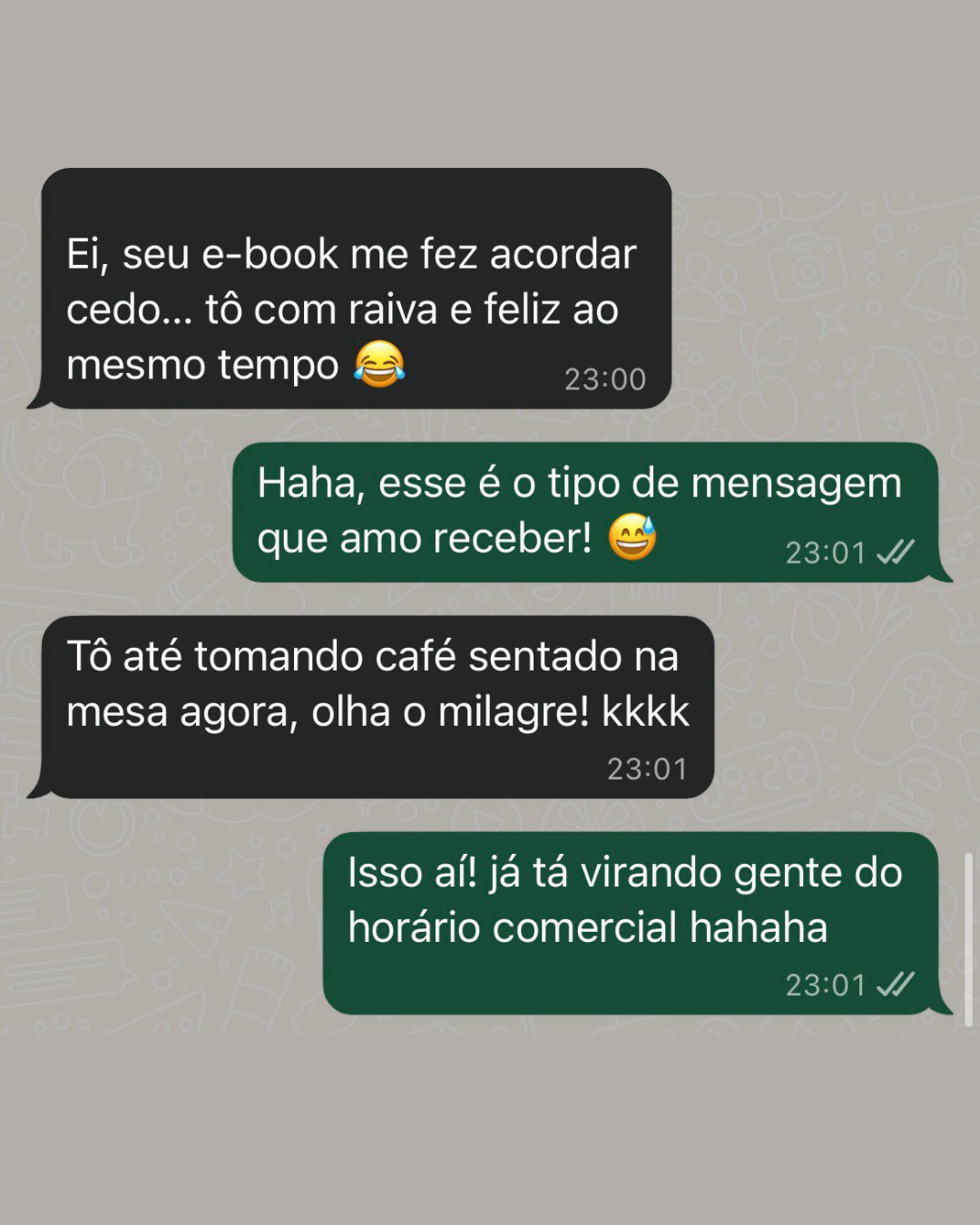Click the 23:01 timestamp on final message

coord(825,983)
